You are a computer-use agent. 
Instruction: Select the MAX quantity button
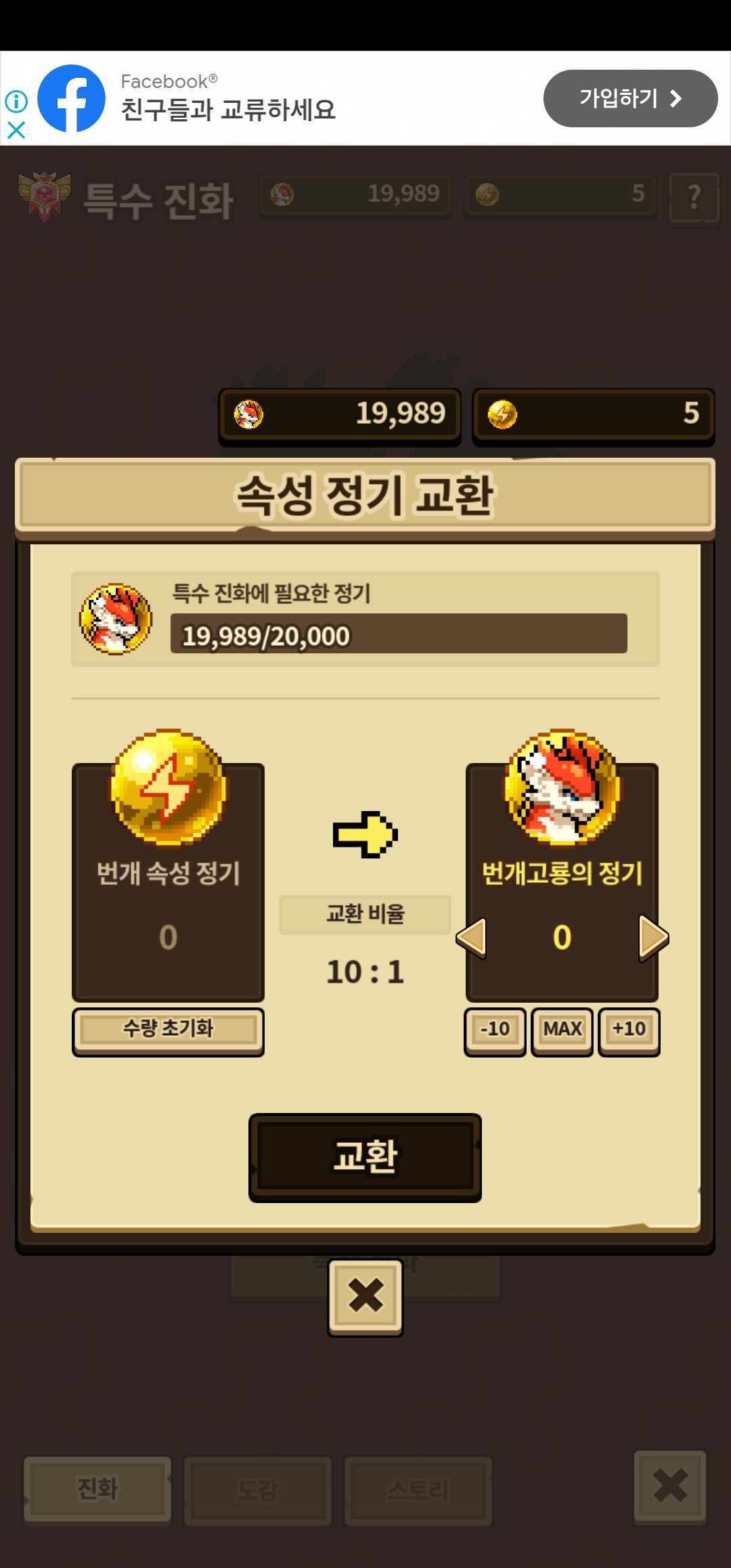(x=562, y=1030)
